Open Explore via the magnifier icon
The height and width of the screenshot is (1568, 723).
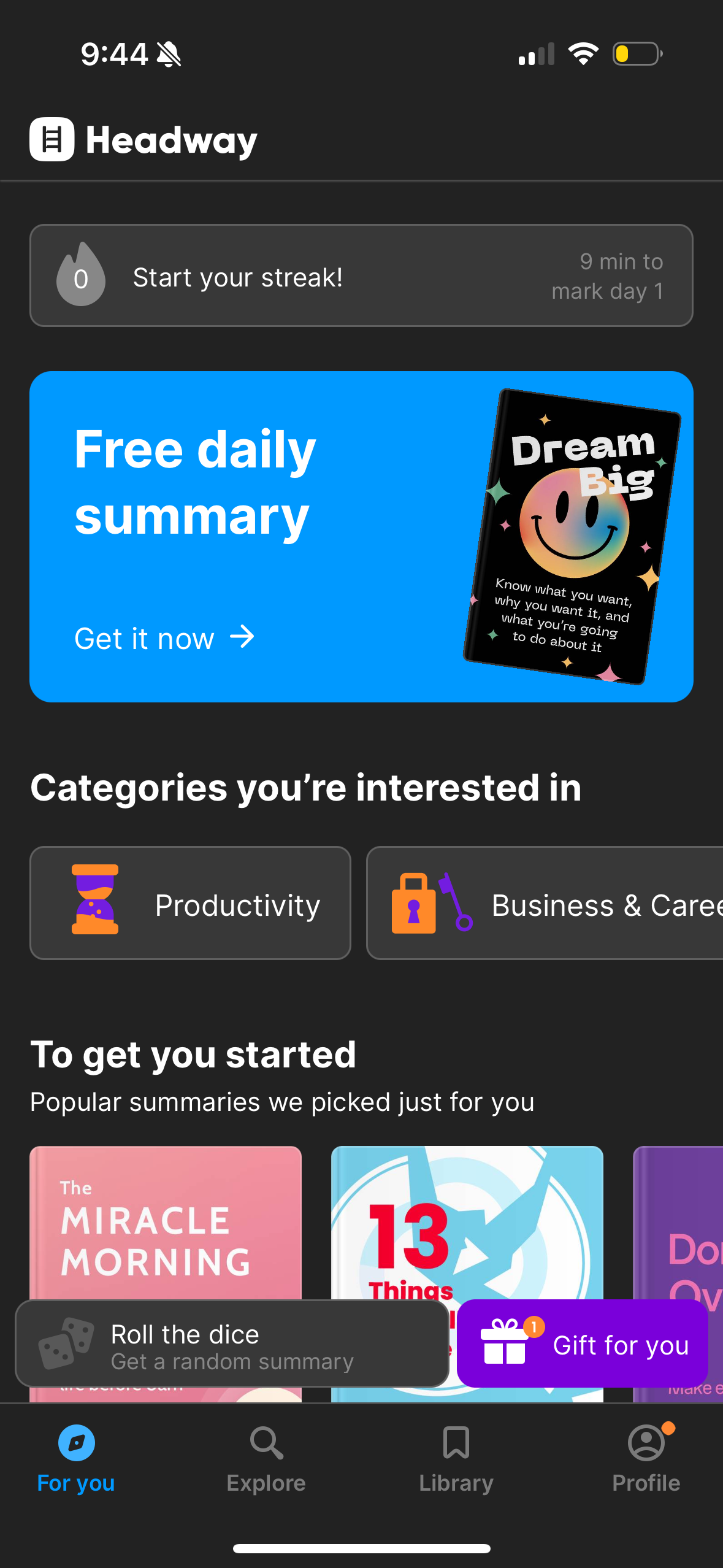point(266,1443)
